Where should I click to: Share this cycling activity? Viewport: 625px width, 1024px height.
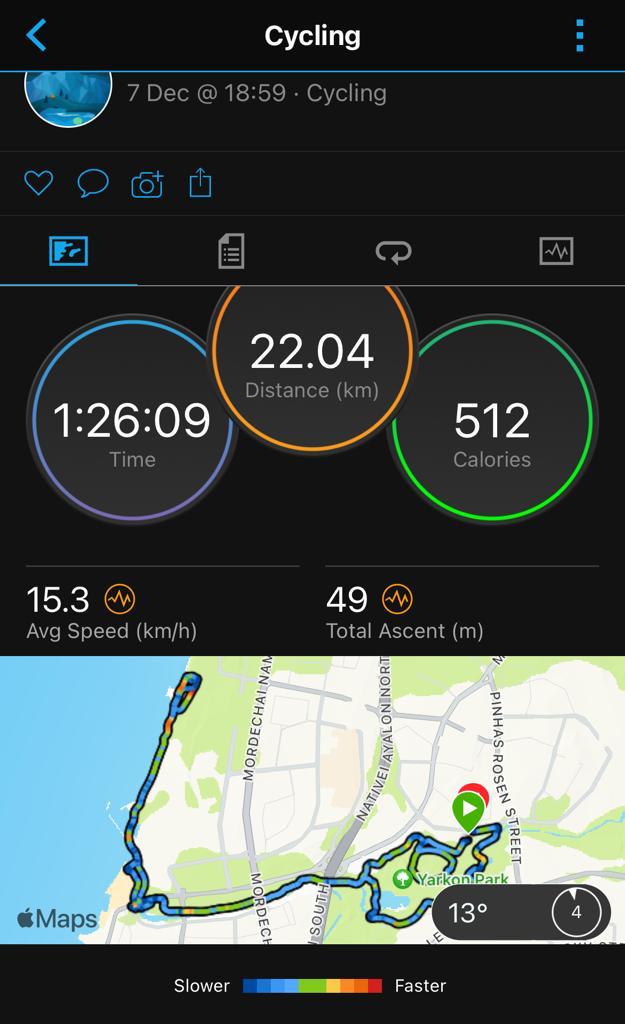point(201,183)
